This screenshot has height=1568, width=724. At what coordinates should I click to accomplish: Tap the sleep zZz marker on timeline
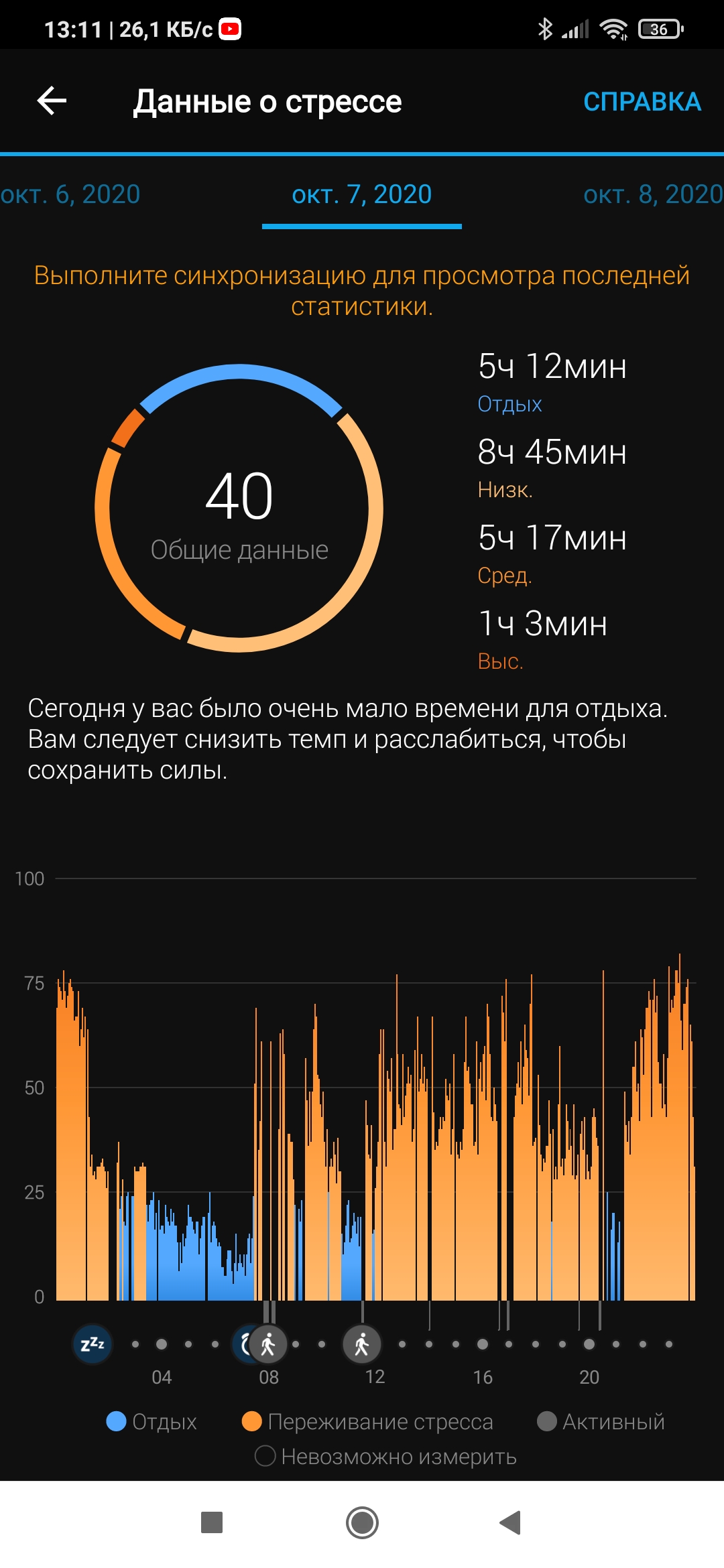[93, 1344]
